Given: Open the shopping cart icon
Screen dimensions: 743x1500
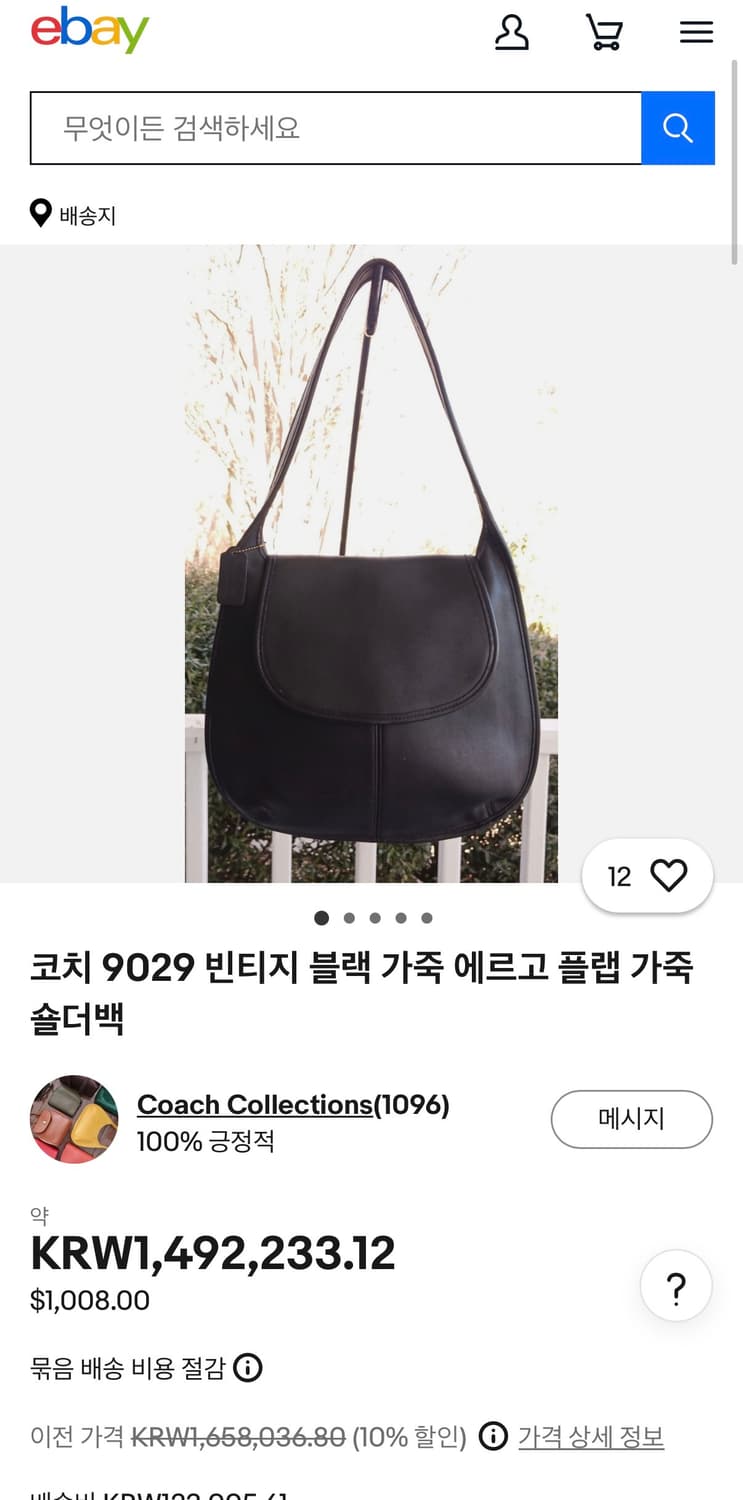Looking at the screenshot, I should [x=604, y=32].
